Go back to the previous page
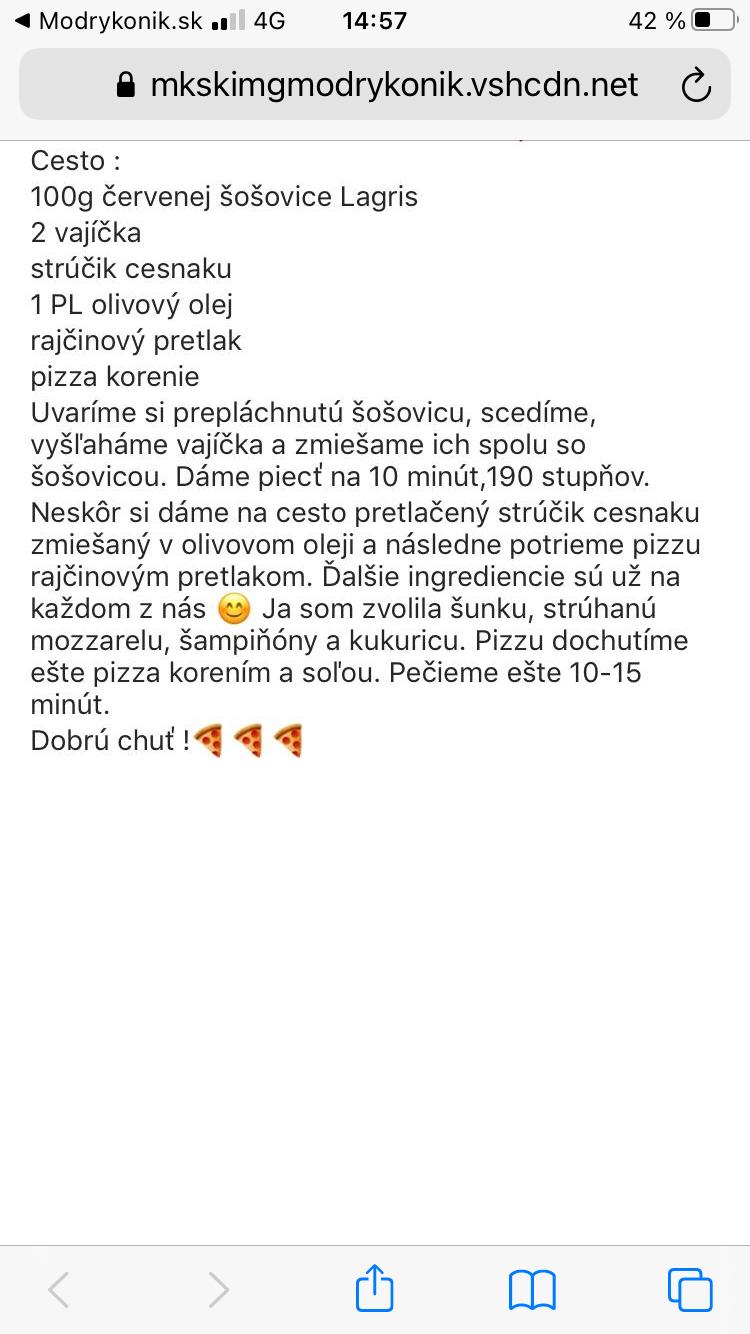The height and width of the screenshot is (1334, 750). [59, 1289]
